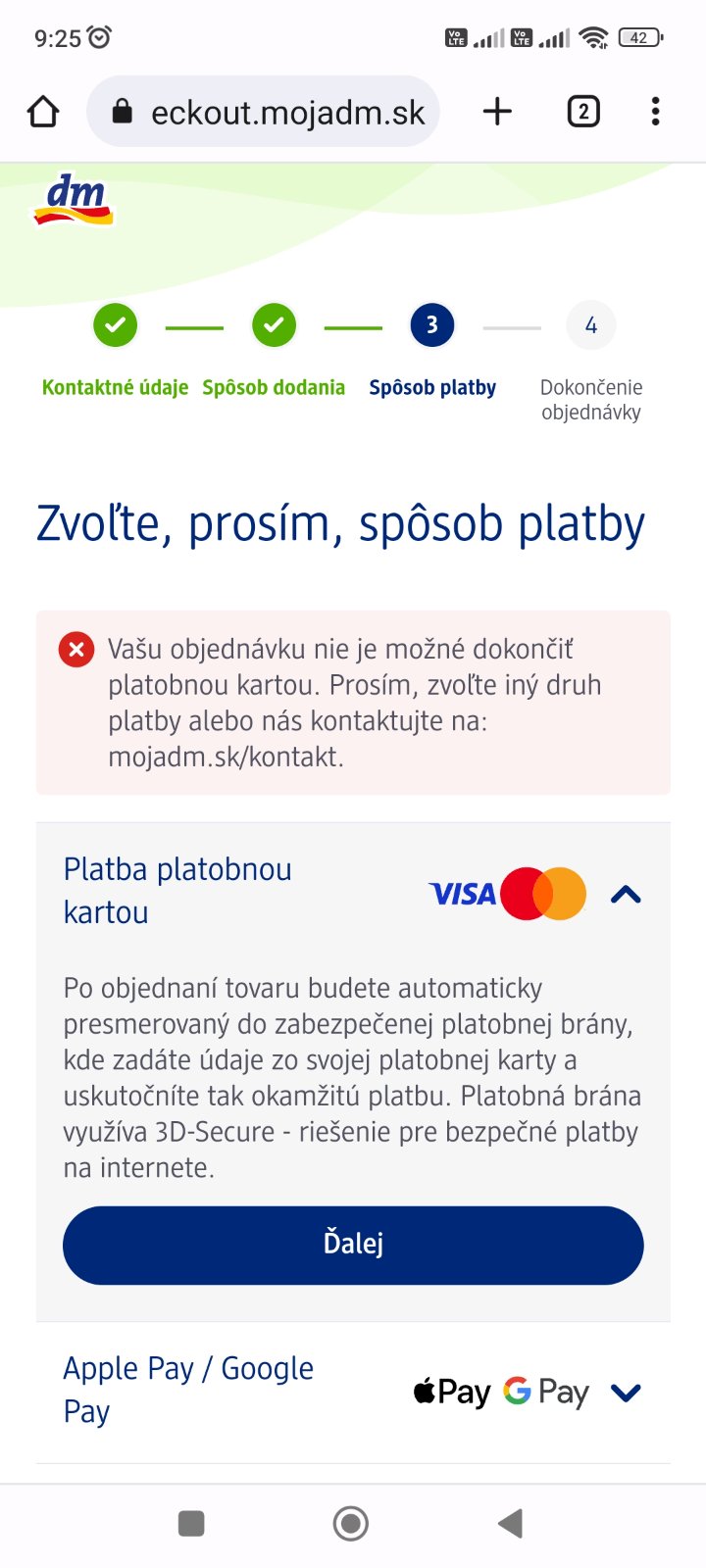The width and height of the screenshot is (706, 1568).
Task: Continue with the Ďalej button
Action: tap(353, 1245)
